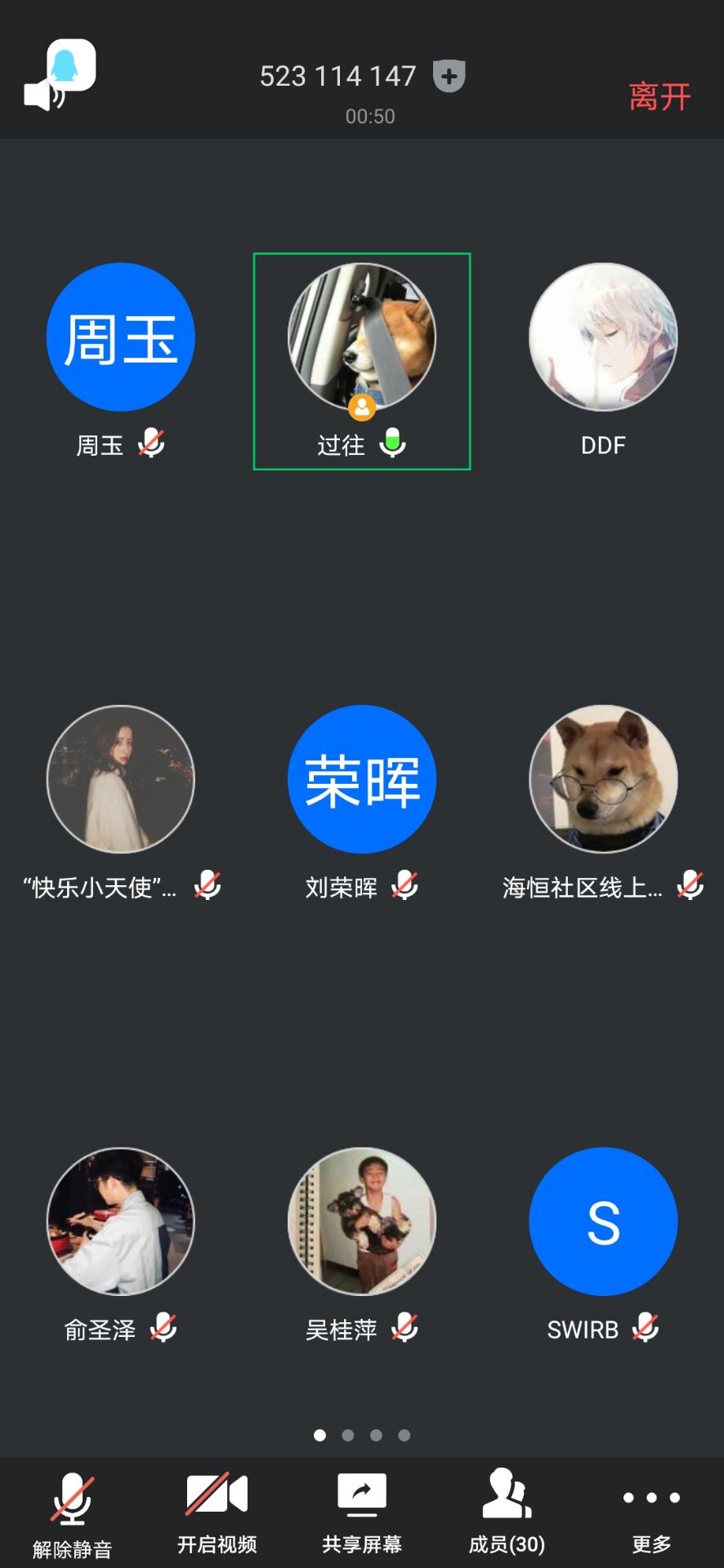Unmute microphone with 解除静音
Screen dimensions: 724x1568
72,1514
